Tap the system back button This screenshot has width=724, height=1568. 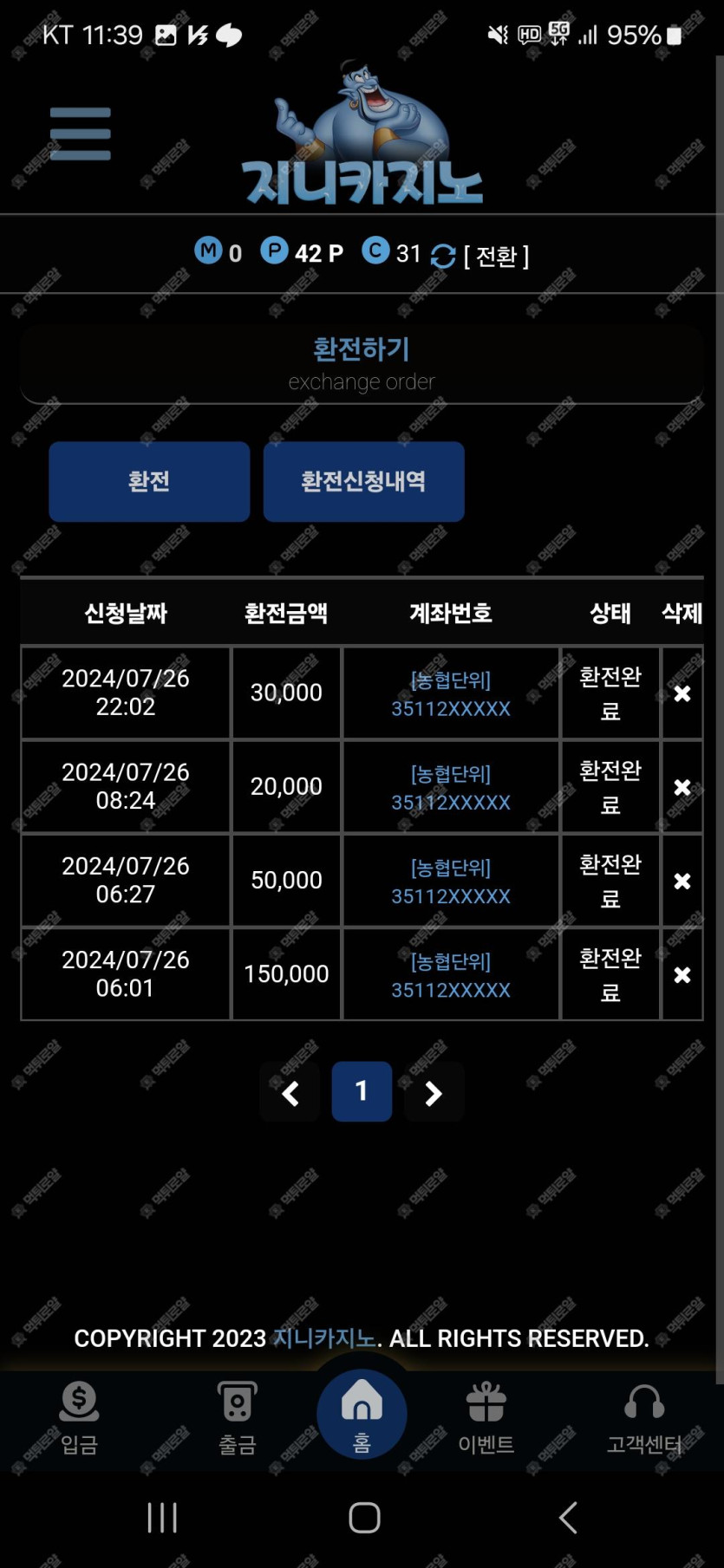568,1518
